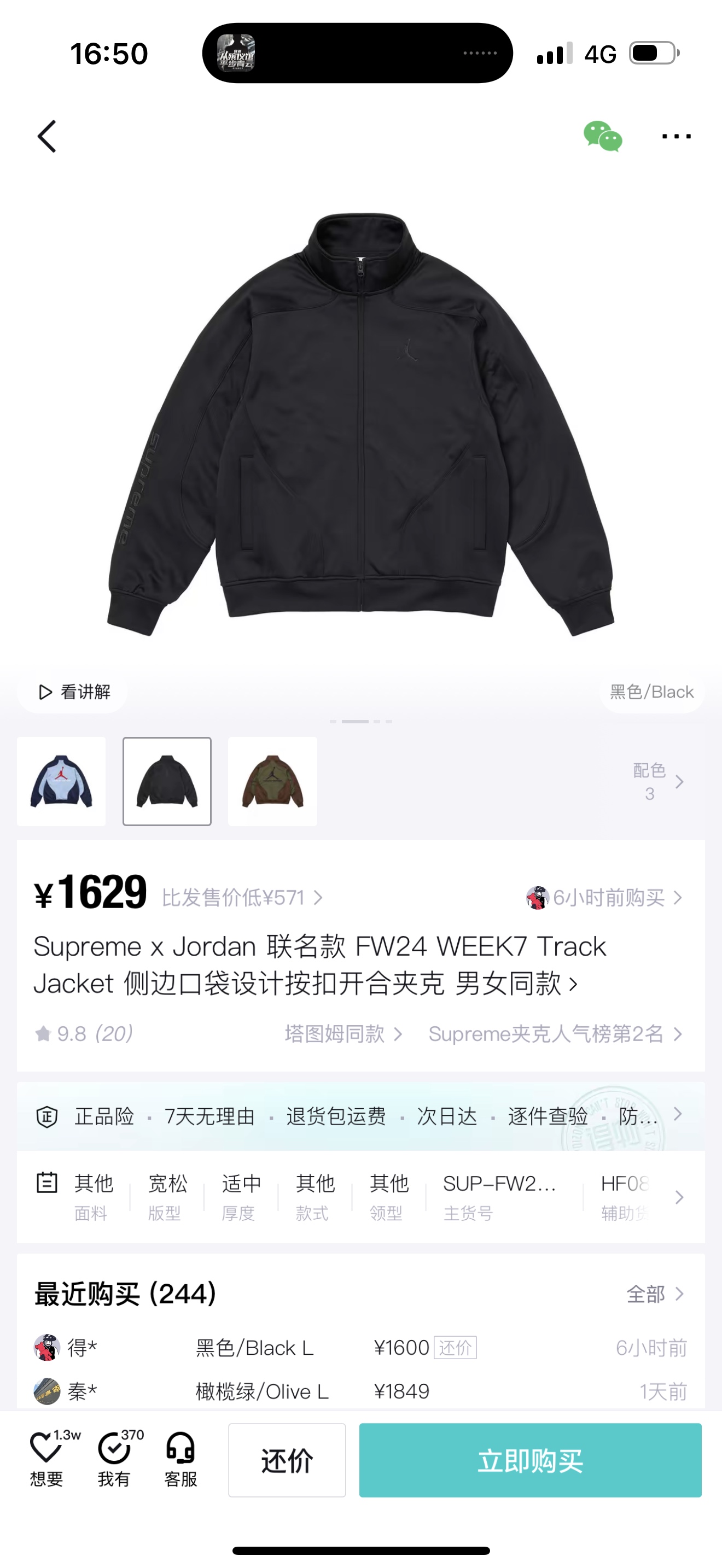Expand the 正品险 service guarantees row
Image resolution: width=722 pixels, height=1568 pixels.
click(360, 1116)
